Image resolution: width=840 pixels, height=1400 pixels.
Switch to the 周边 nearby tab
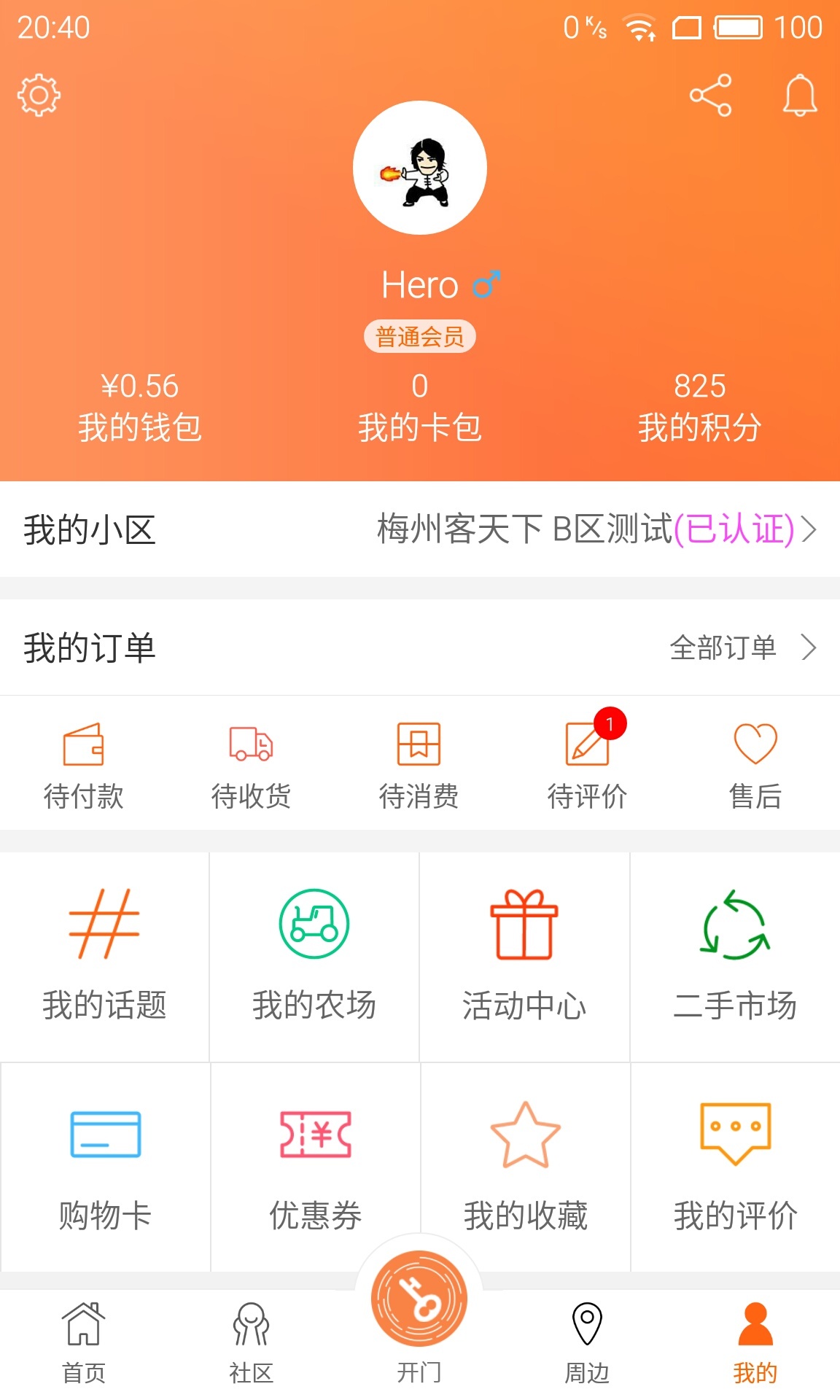coord(587,1343)
